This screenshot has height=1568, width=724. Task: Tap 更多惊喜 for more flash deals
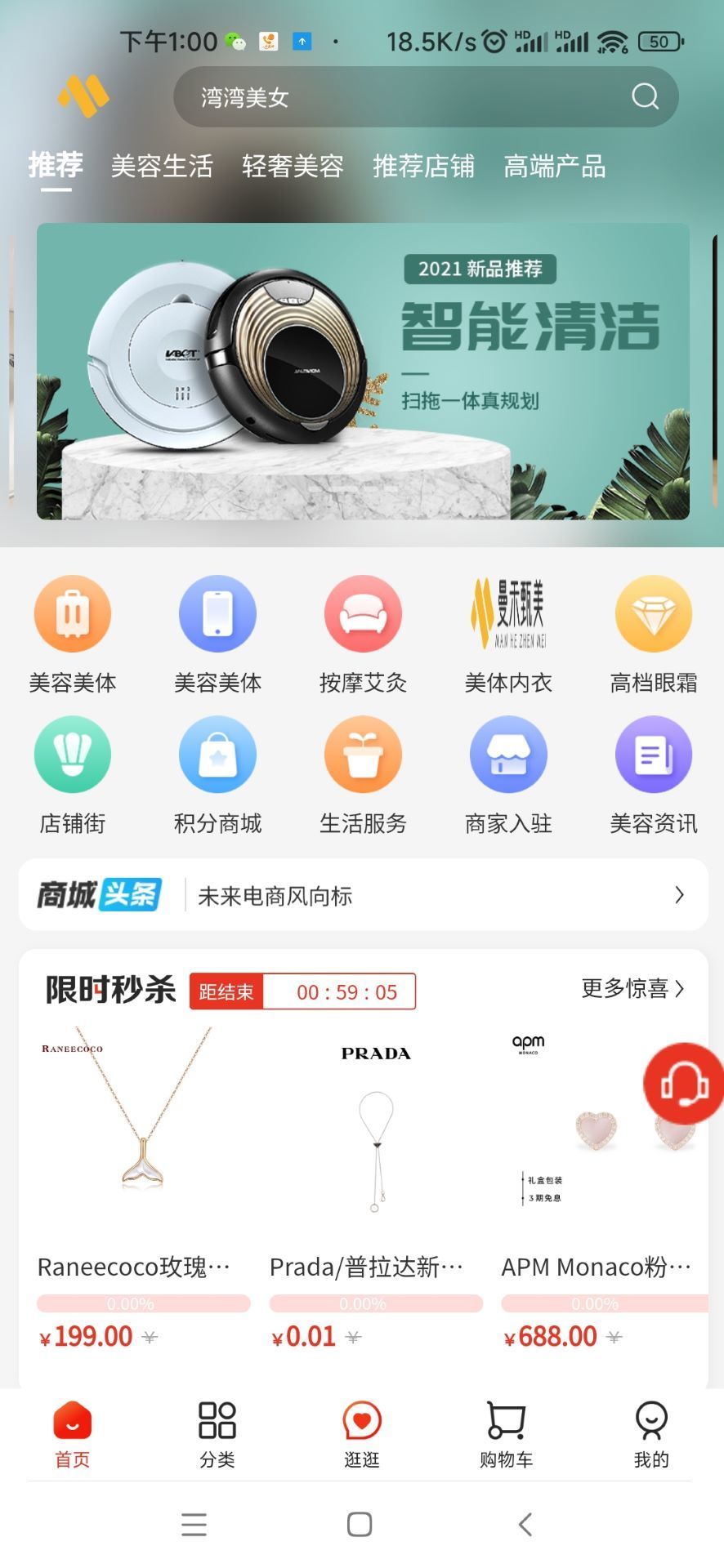[632, 989]
